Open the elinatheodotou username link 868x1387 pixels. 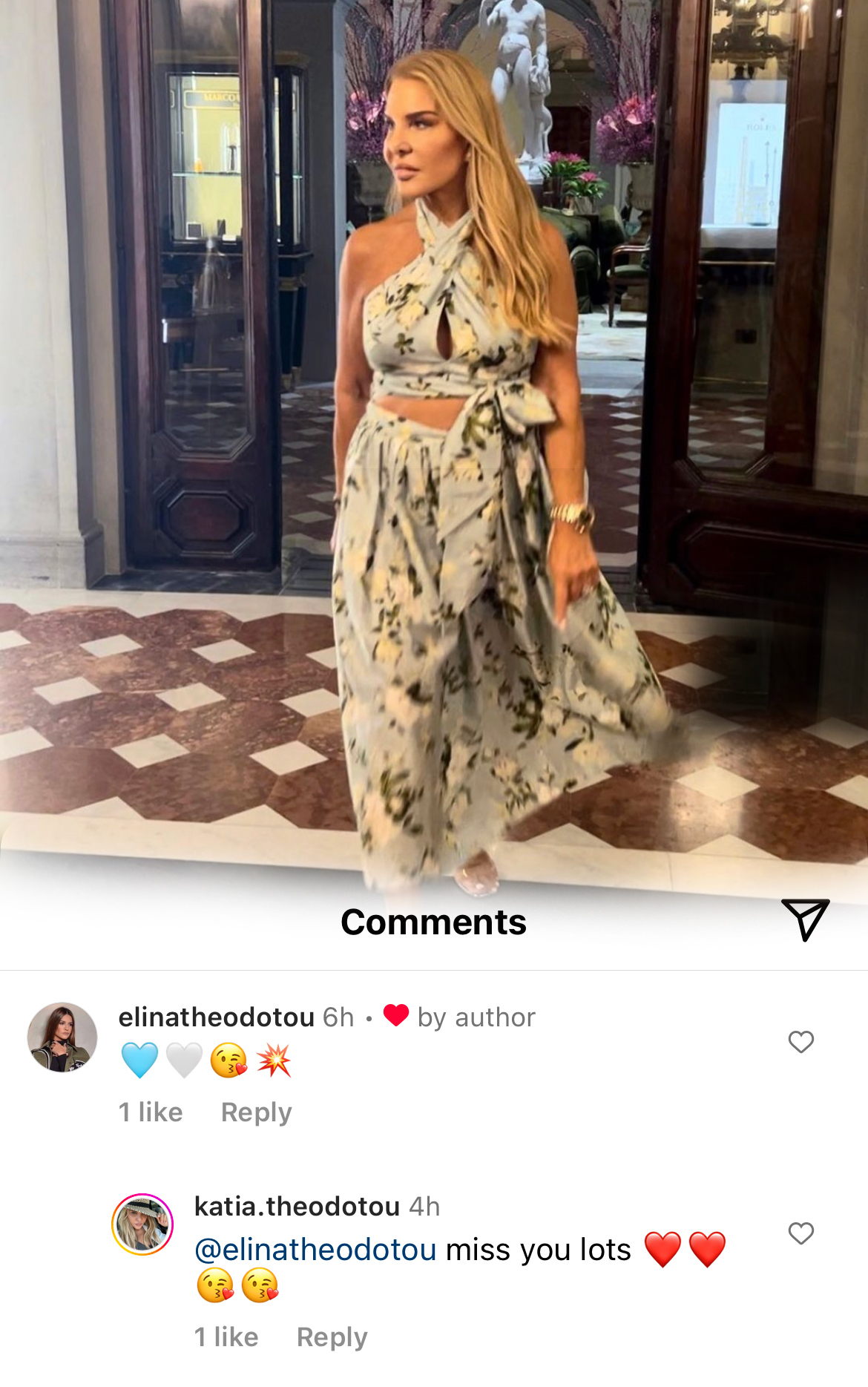216,1017
